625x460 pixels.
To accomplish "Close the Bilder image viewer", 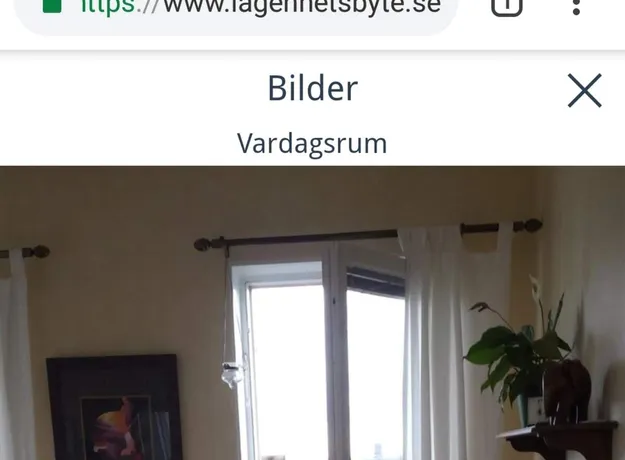I will coord(584,91).
